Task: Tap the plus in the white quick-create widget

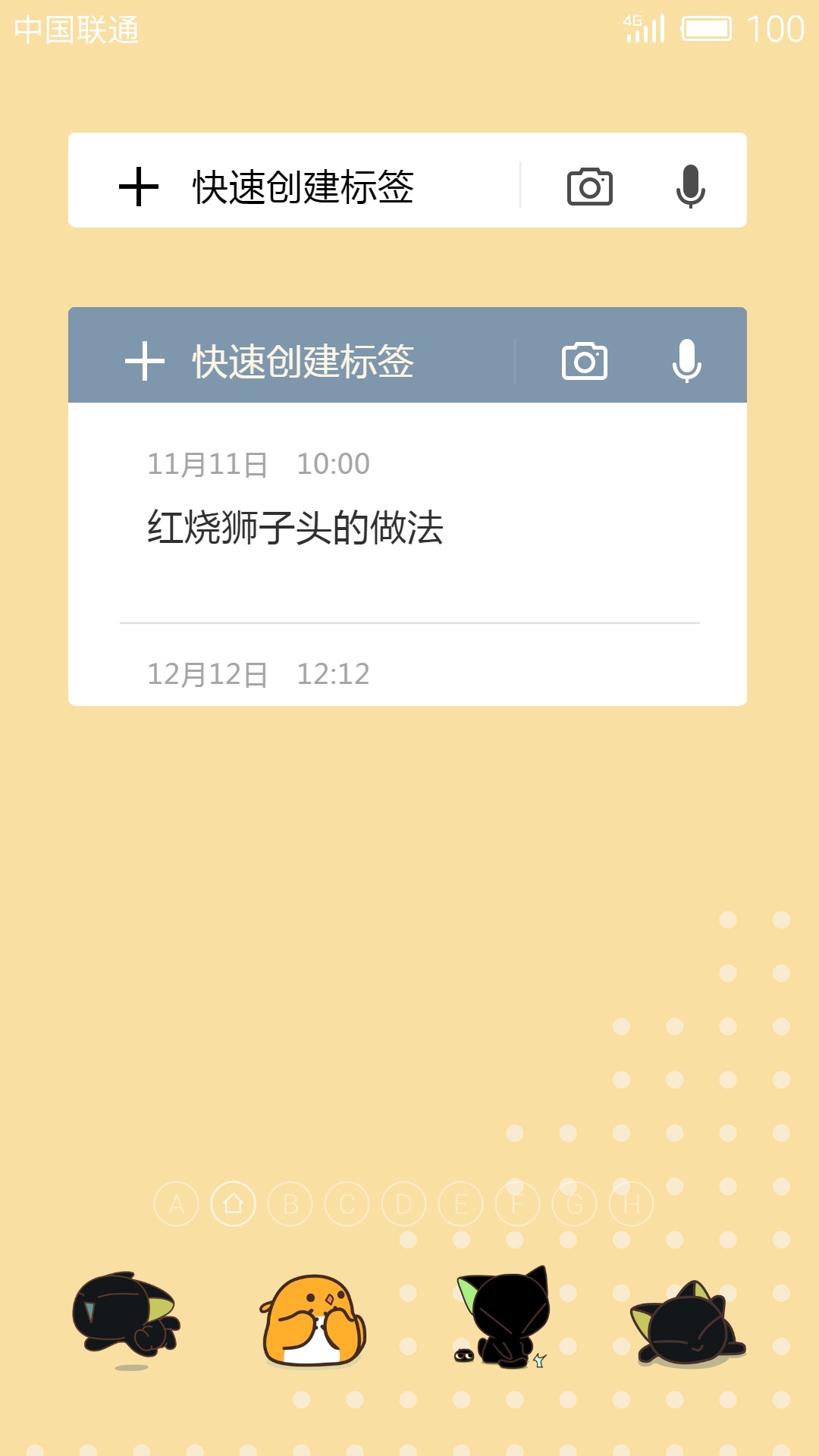Action: (139, 187)
